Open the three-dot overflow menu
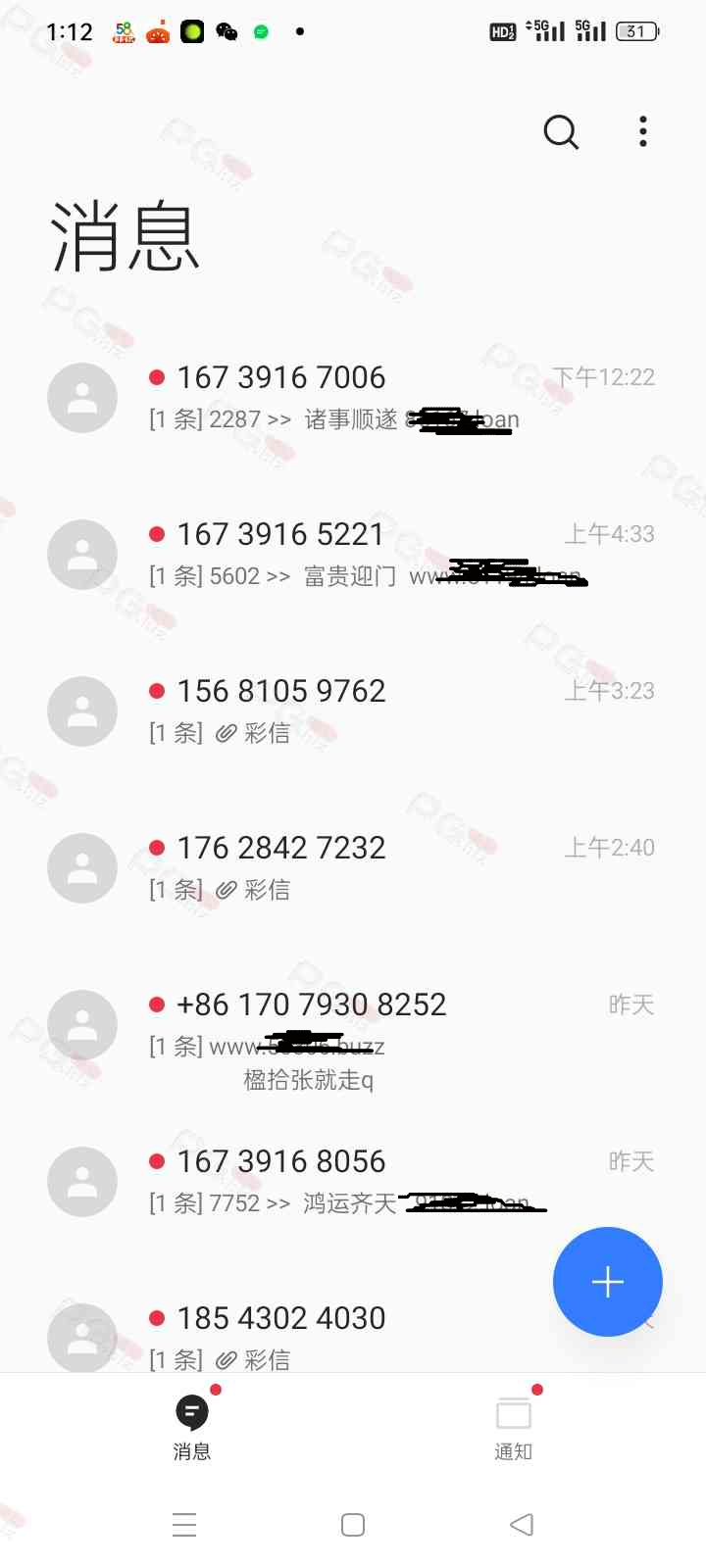Viewport: 706px width, 1568px height. (x=643, y=131)
